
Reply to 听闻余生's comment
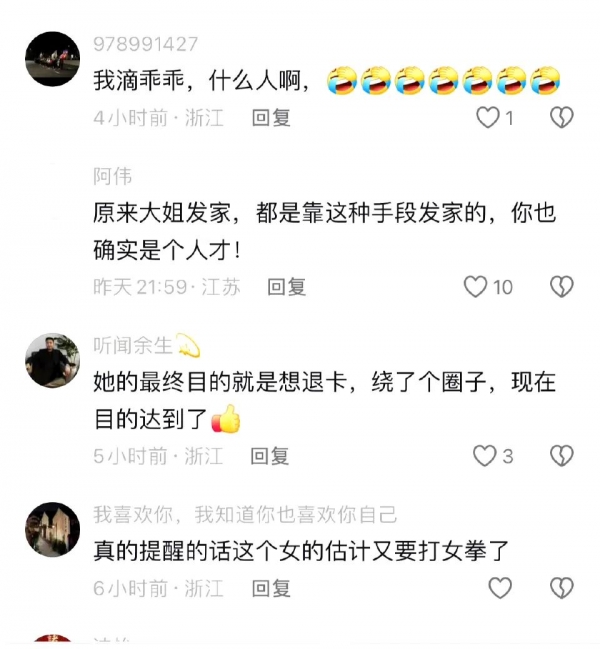click(270, 456)
